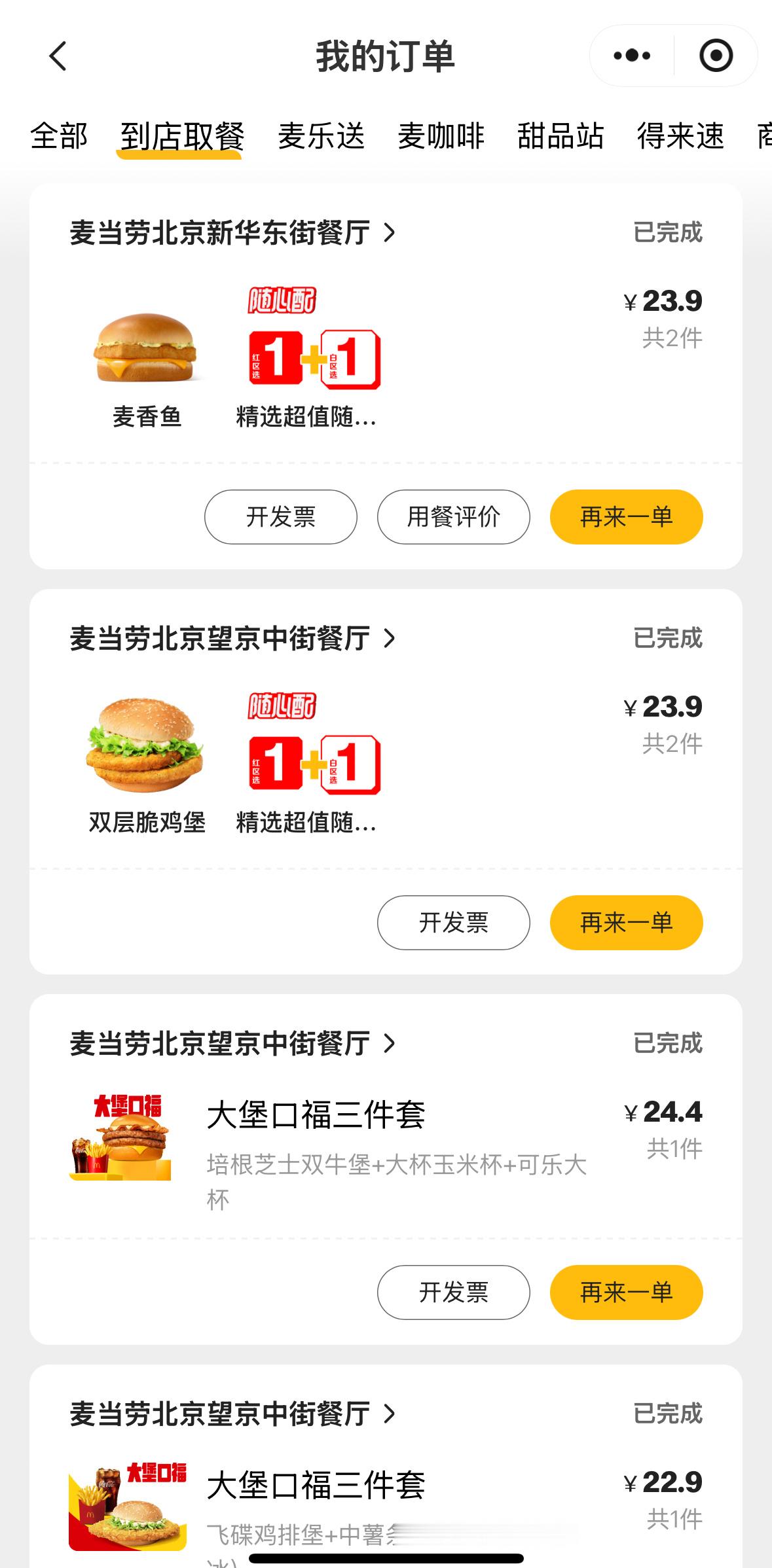Order the 培根芝士双牛堡 set again
Viewport: 772px width, 1568px height.
pyautogui.click(x=626, y=1292)
